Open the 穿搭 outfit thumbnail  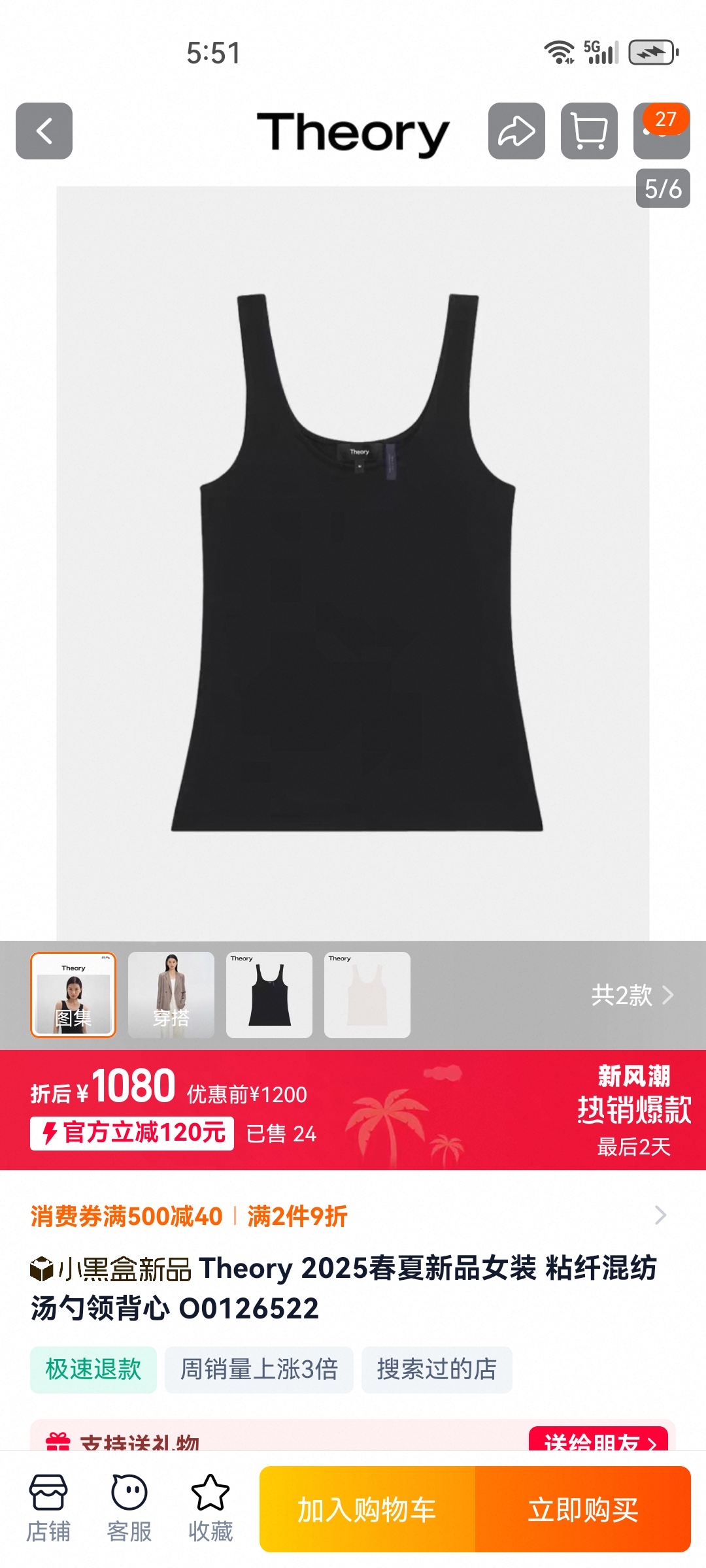tap(171, 994)
